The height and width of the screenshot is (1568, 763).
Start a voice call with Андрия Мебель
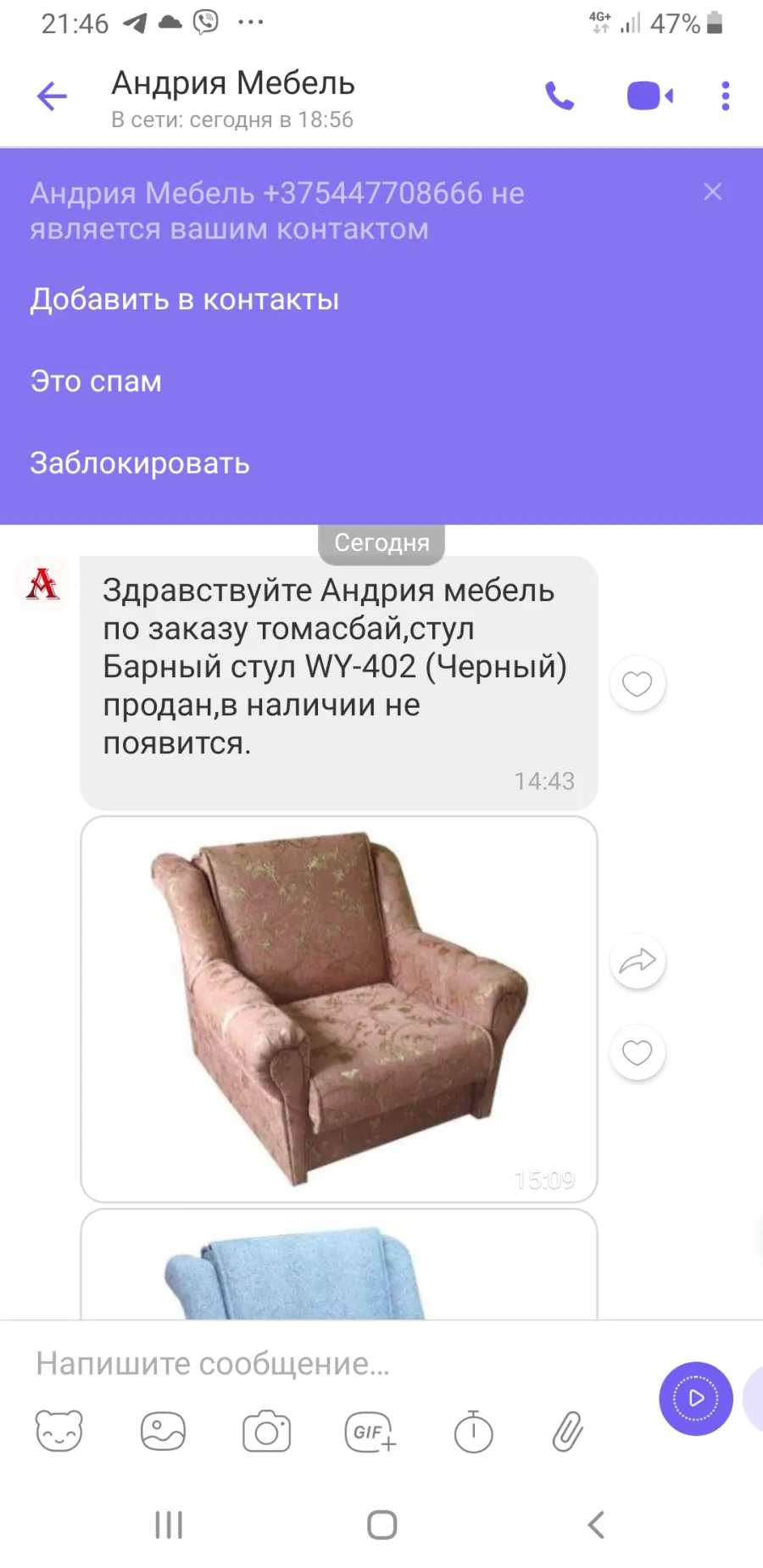coord(560,96)
